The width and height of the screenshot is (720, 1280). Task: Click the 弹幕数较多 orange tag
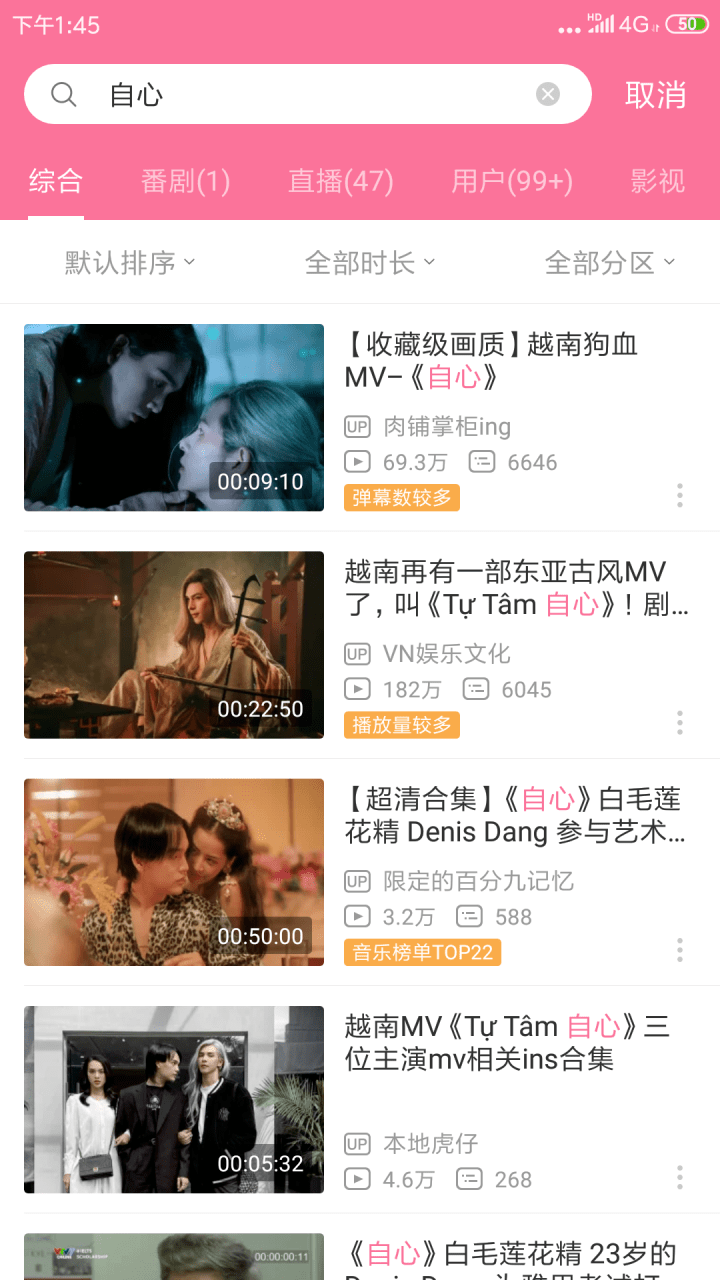pos(401,496)
